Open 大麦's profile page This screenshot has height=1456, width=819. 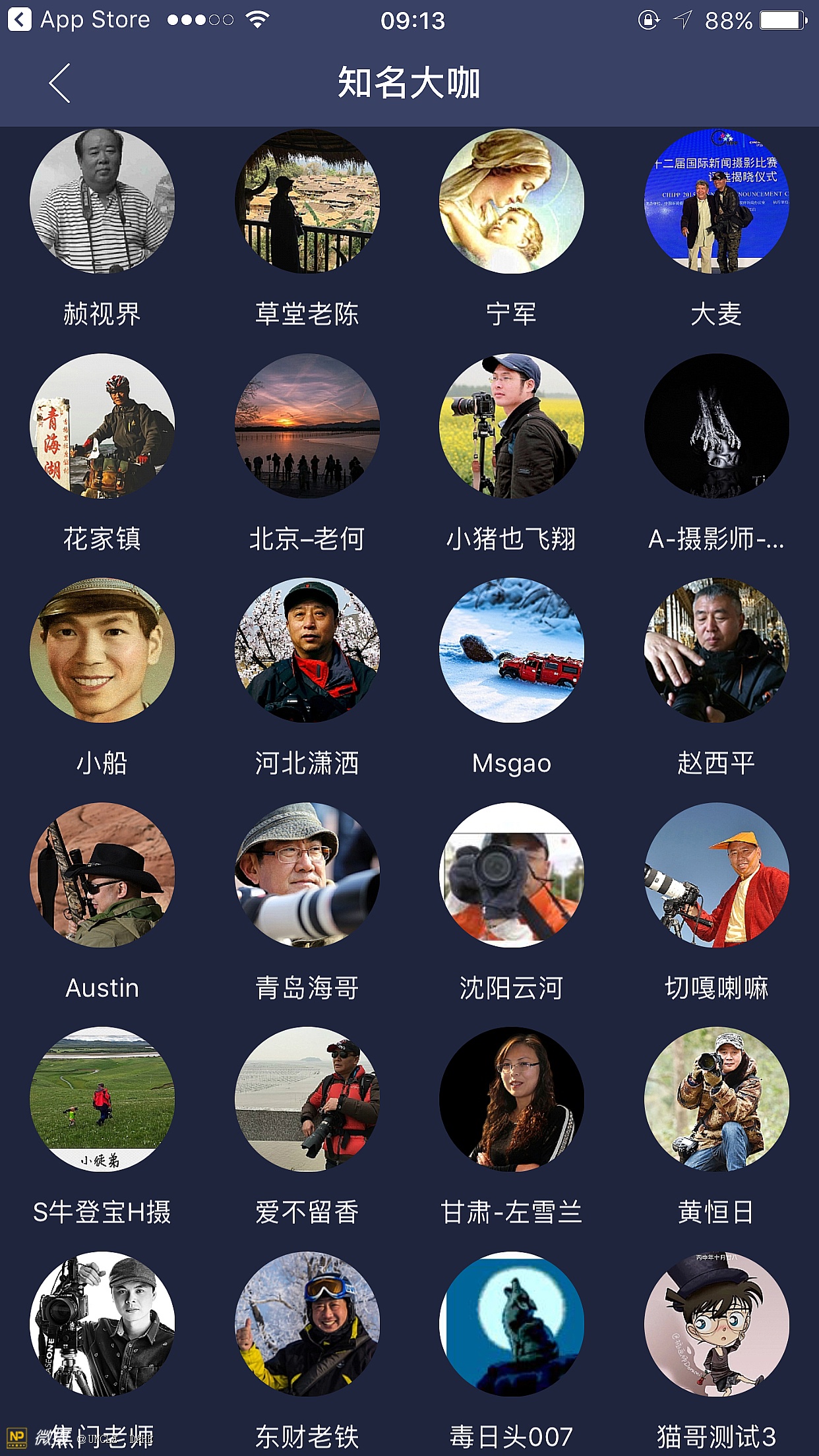[x=717, y=201]
